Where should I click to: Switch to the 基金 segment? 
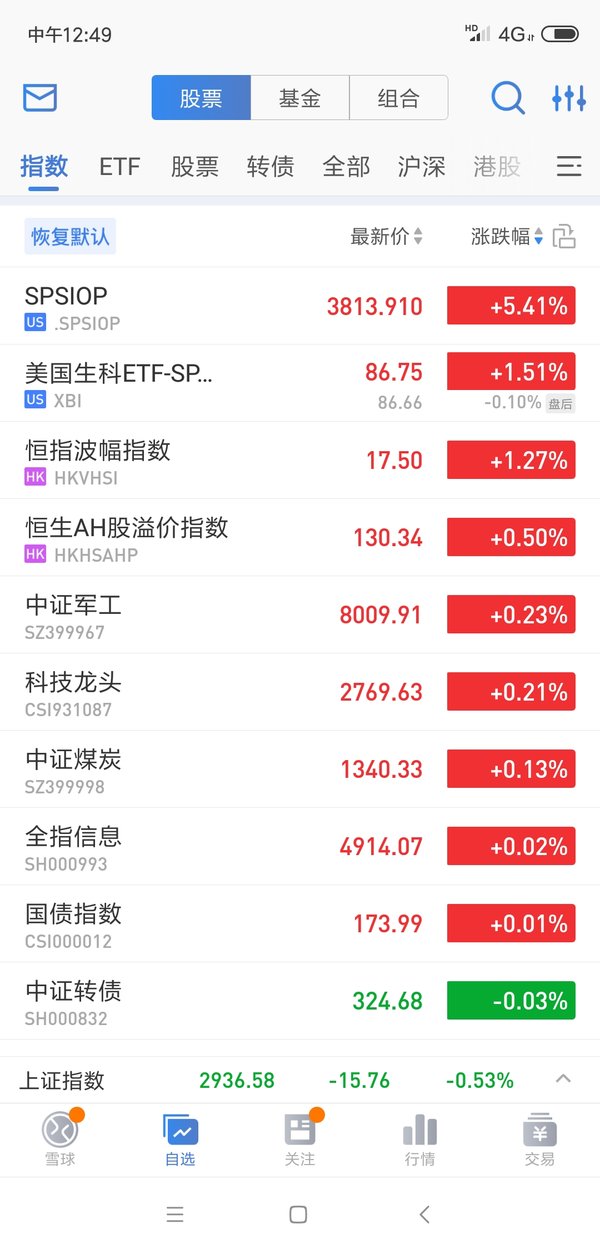(300, 98)
